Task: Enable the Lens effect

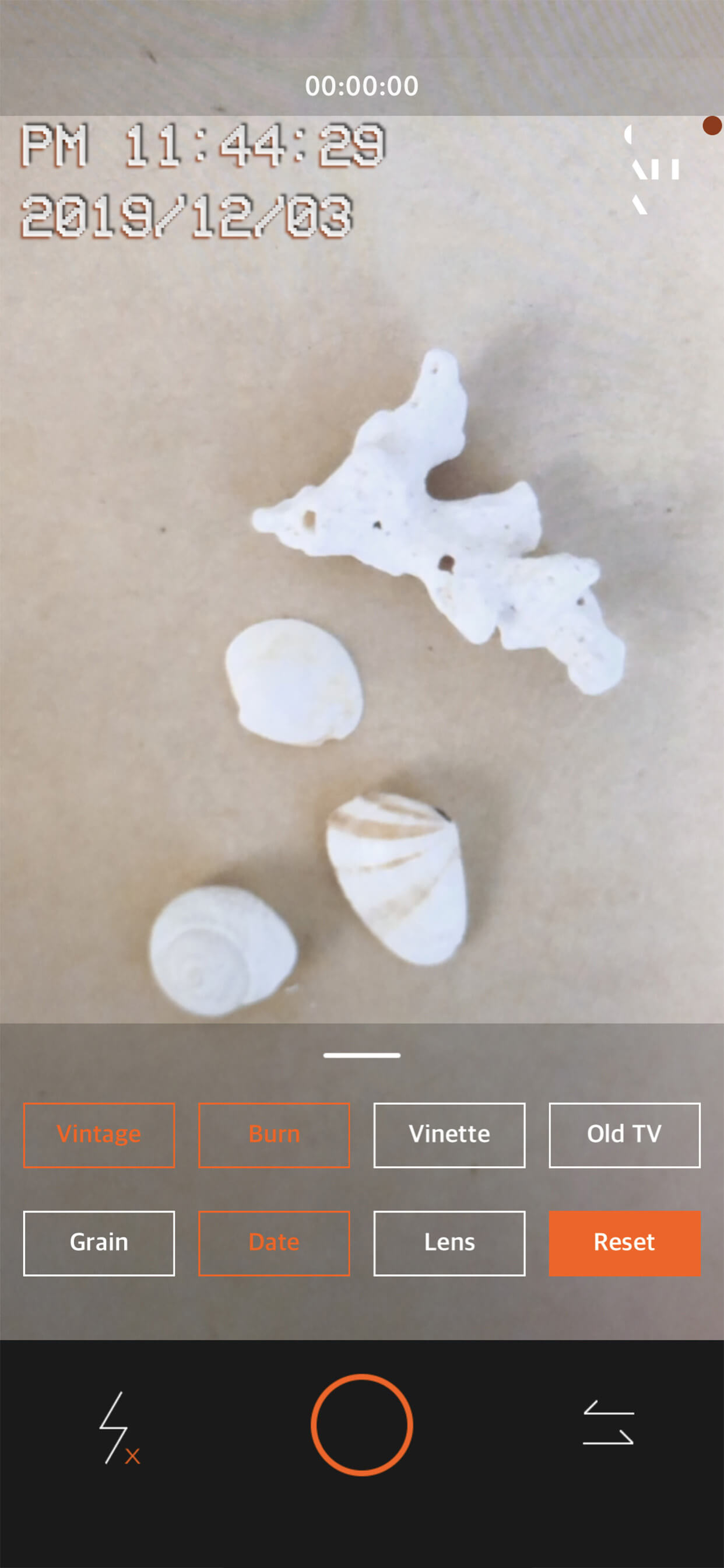Action: (449, 1243)
